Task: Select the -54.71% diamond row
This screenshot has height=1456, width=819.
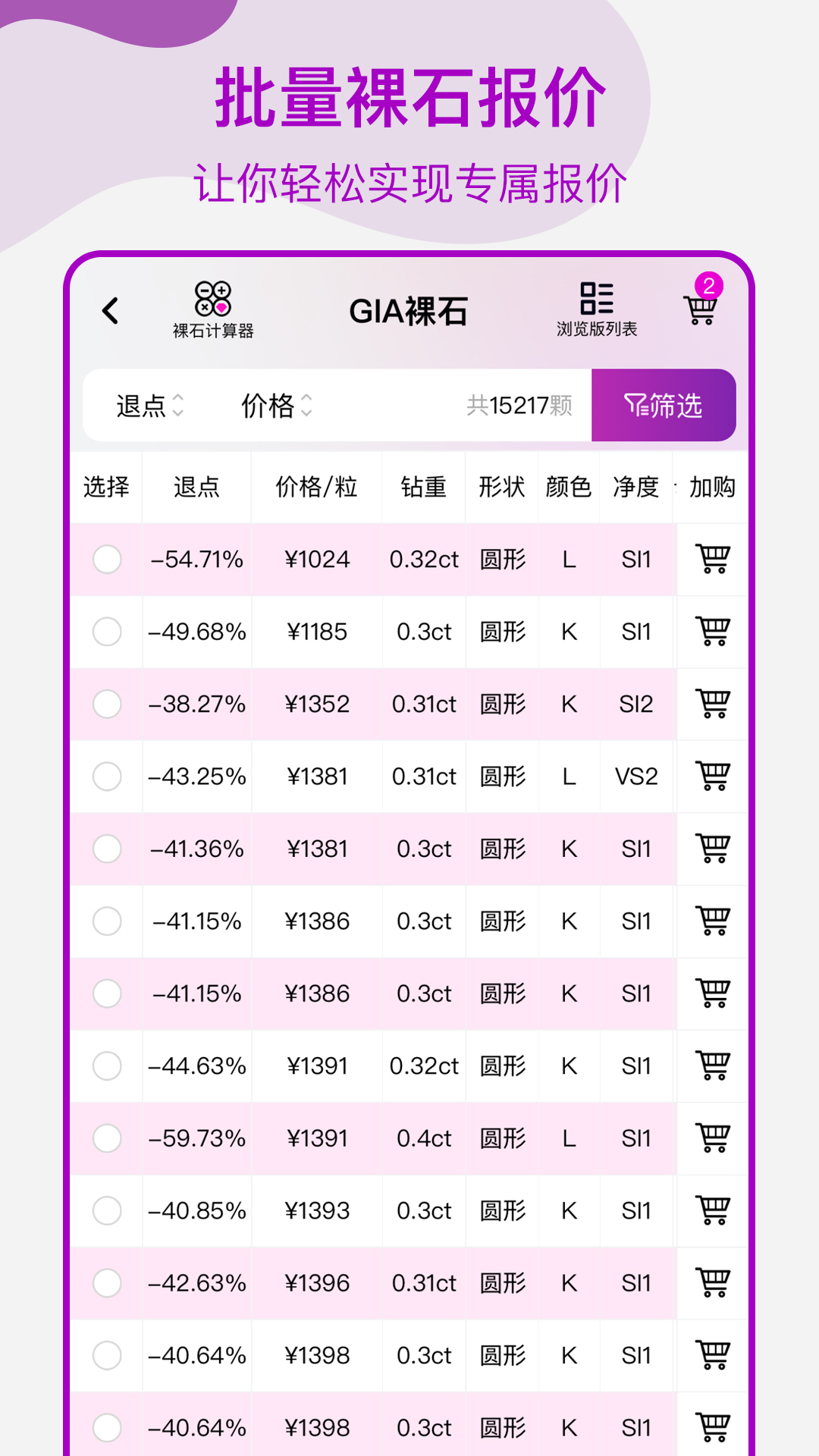Action: coord(107,560)
